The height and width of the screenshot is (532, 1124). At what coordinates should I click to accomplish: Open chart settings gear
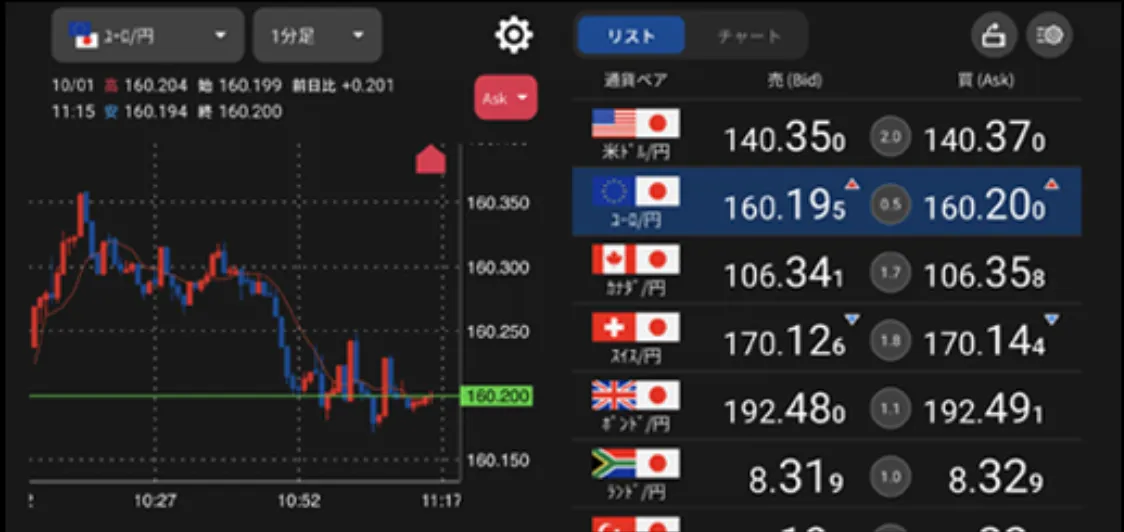click(x=514, y=36)
